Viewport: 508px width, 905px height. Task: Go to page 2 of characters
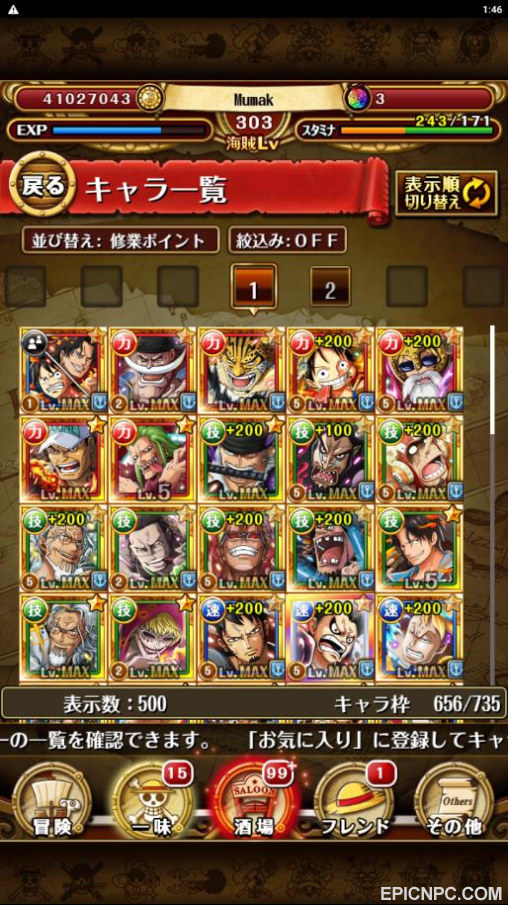pos(330,287)
